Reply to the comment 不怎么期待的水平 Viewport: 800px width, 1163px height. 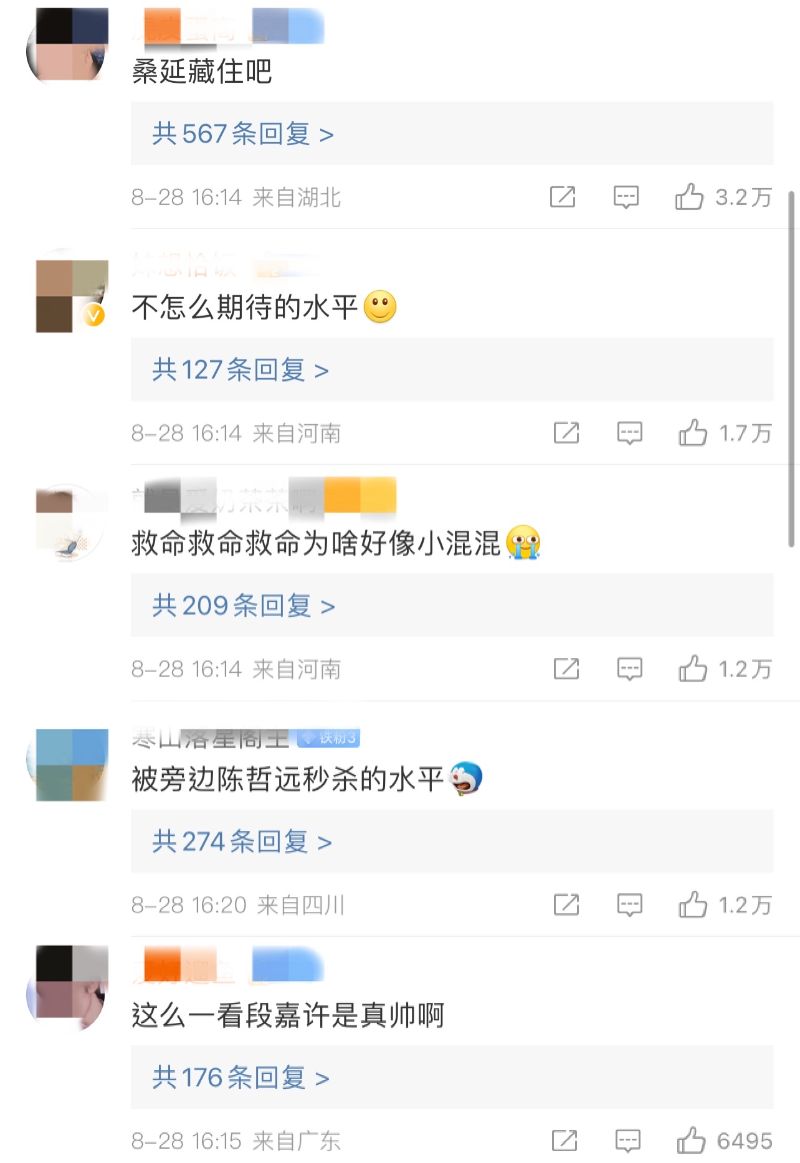point(629,433)
